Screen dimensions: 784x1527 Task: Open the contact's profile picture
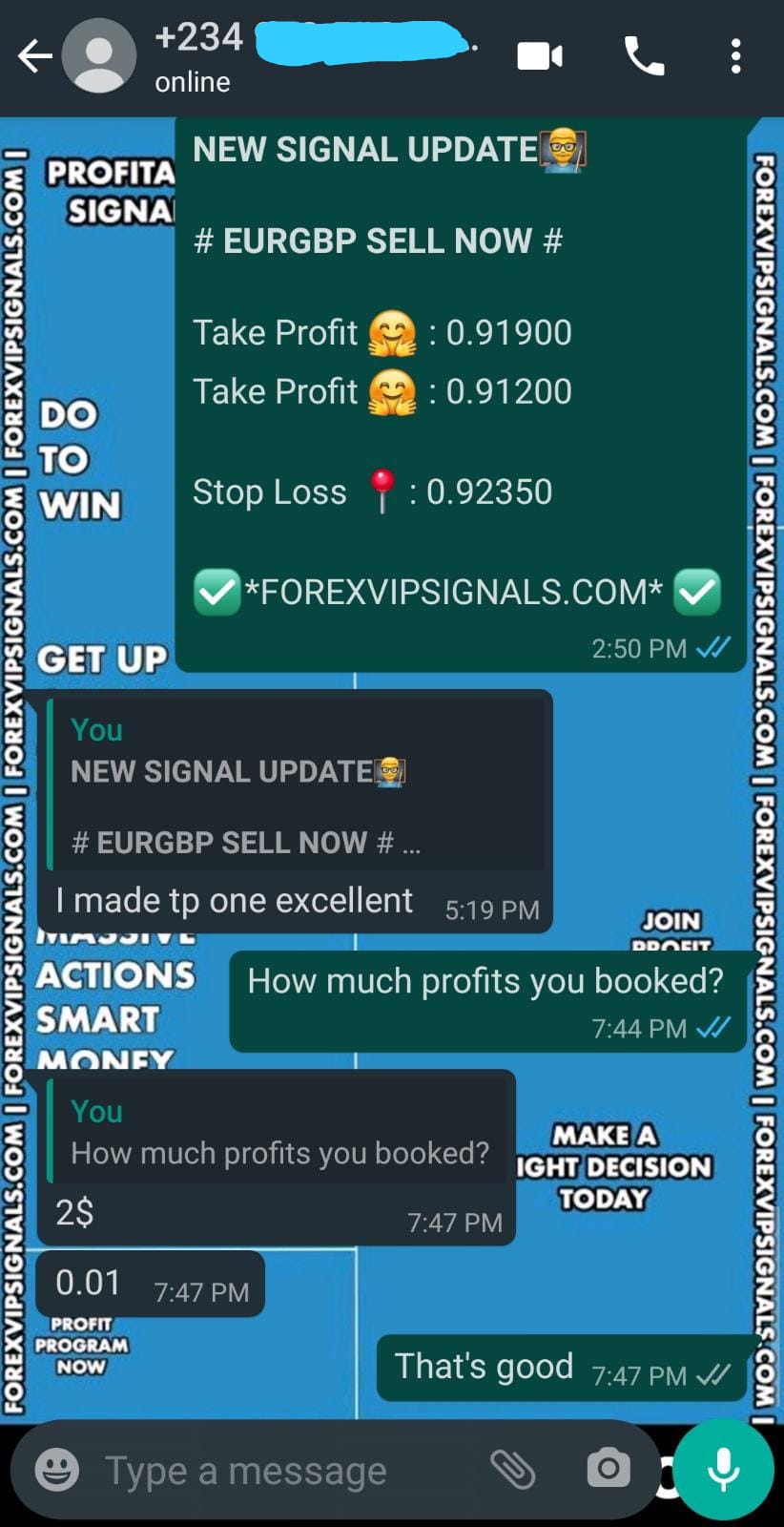click(98, 56)
